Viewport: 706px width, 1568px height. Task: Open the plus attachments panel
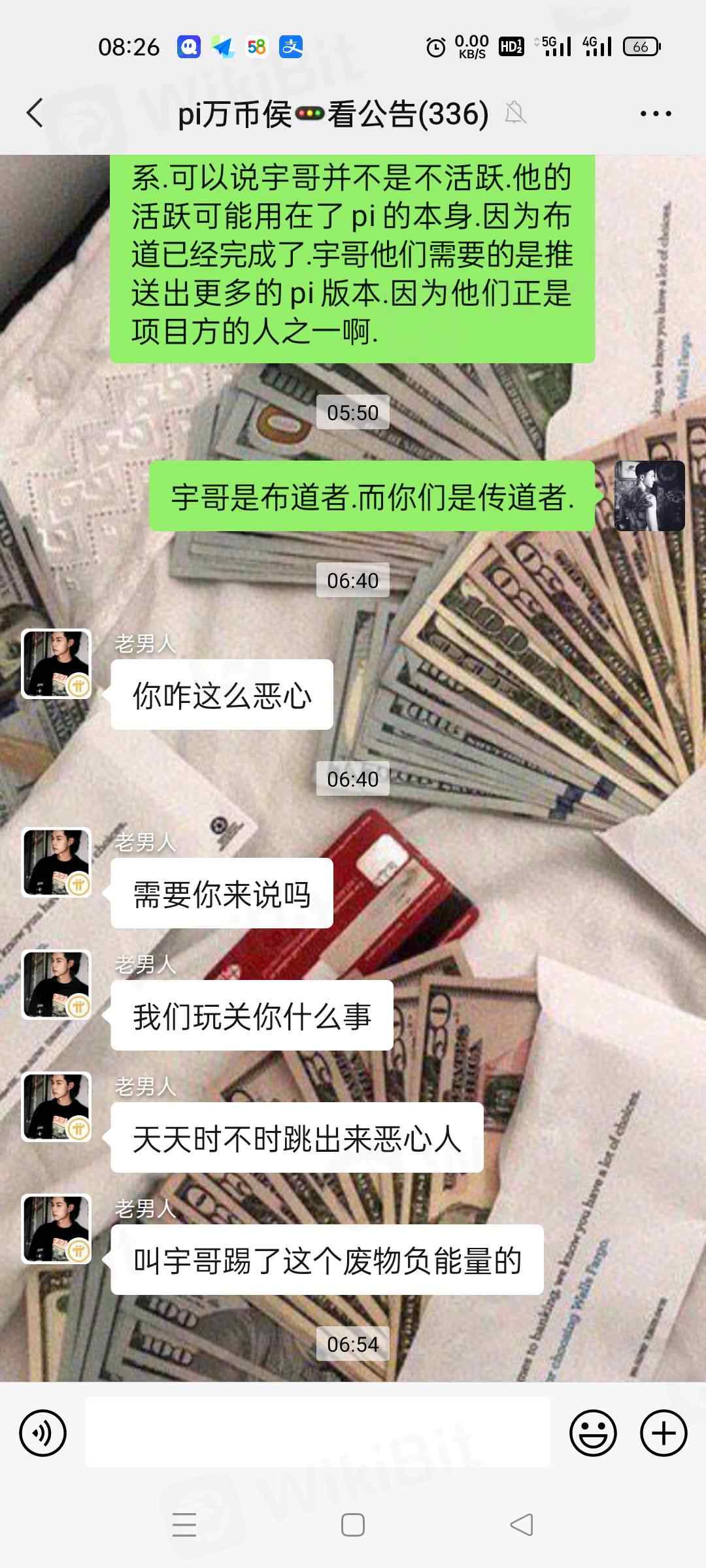(x=664, y=1433)
